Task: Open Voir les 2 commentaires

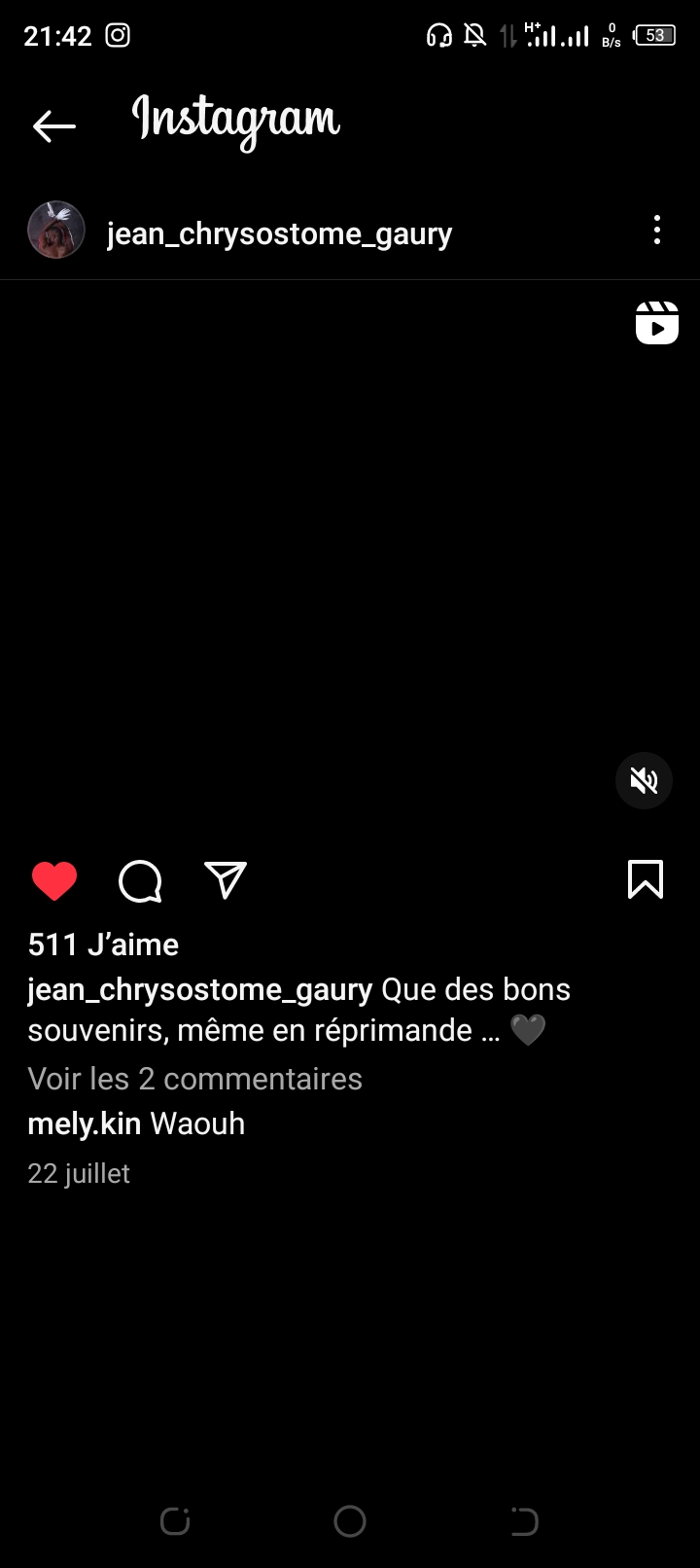Action: coord(194,1079)
